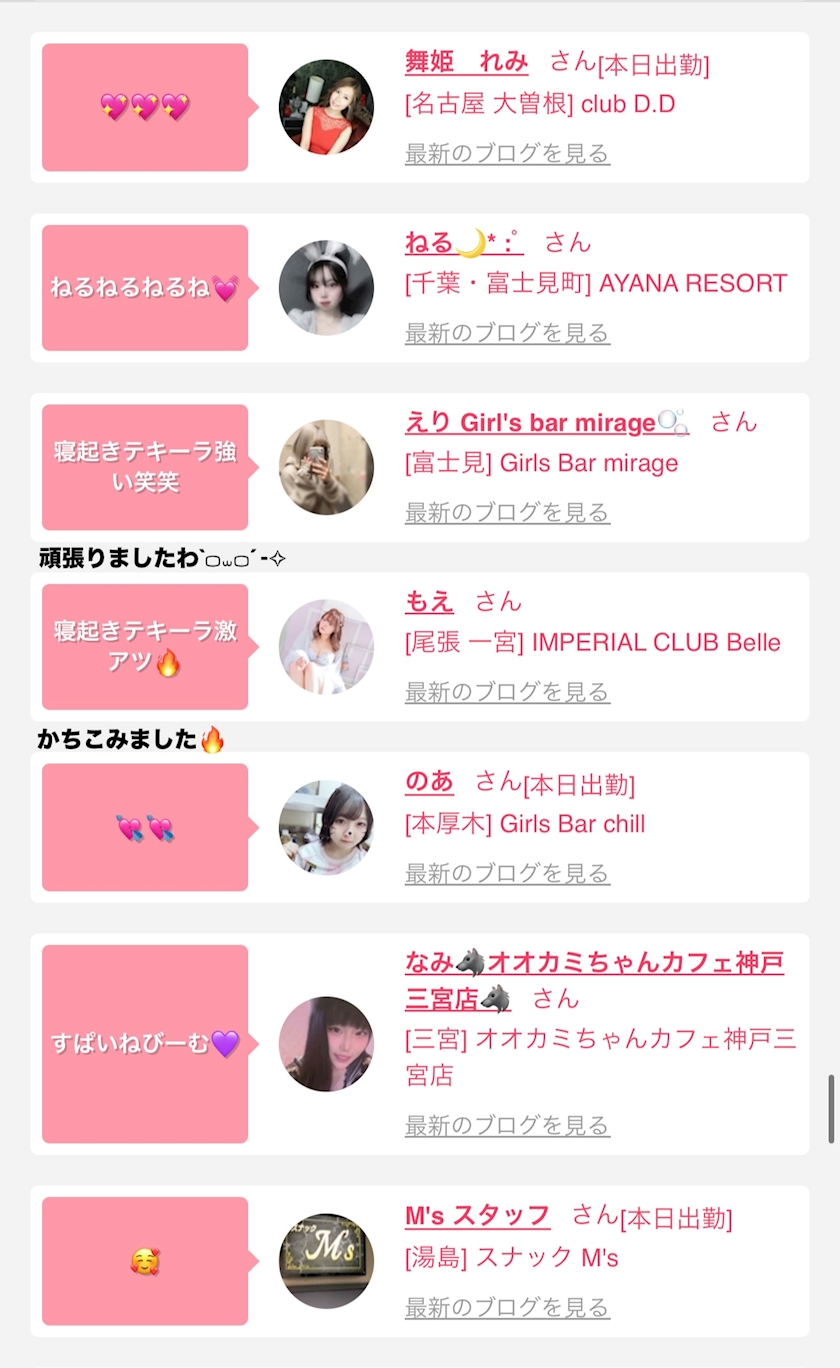View latest blog under IMPERIAL CLUB Belle
This screenshot has width=840, height=1368.
(507, 691)
